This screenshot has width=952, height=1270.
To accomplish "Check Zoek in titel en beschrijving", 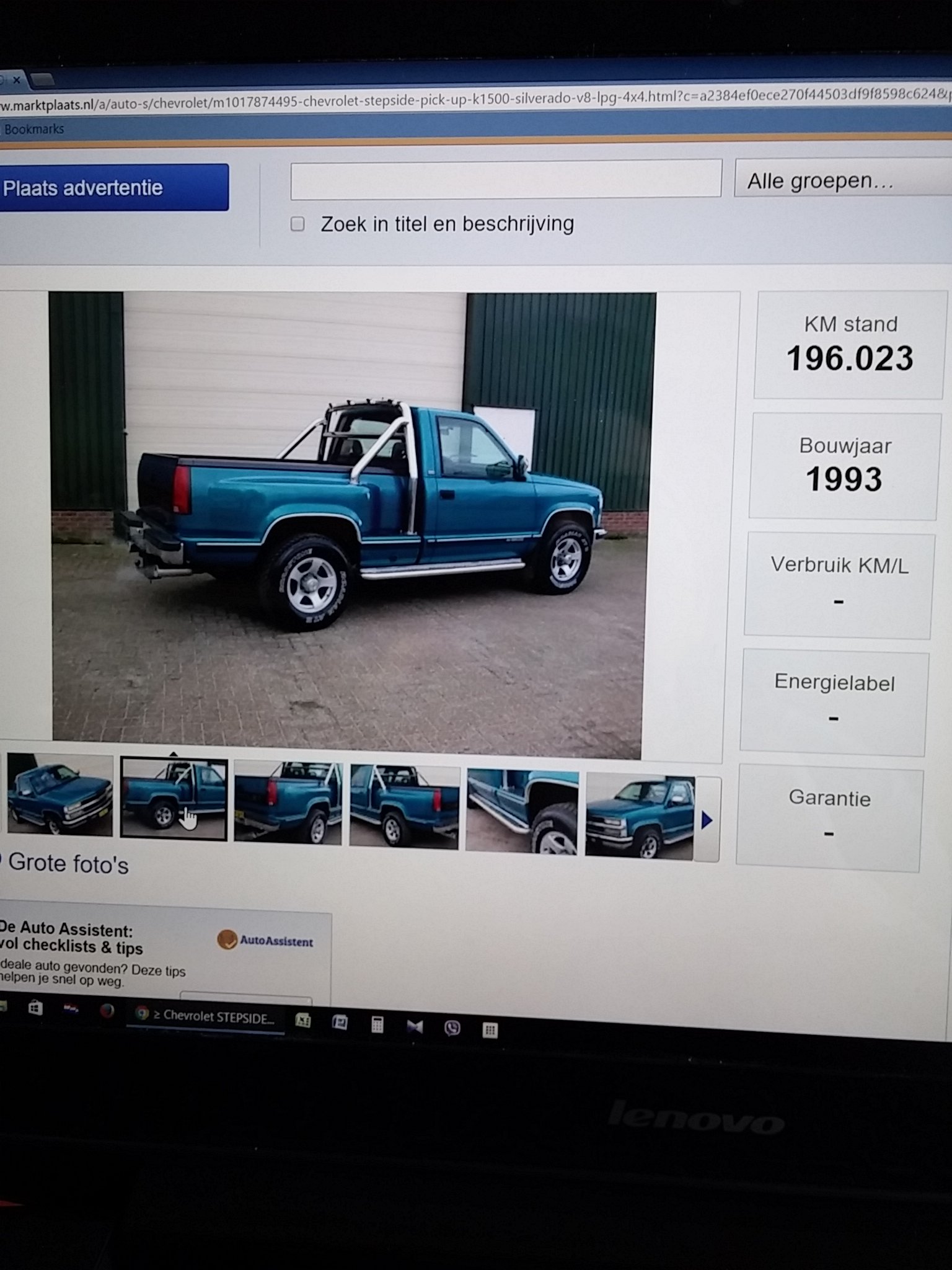I will 297,224.
